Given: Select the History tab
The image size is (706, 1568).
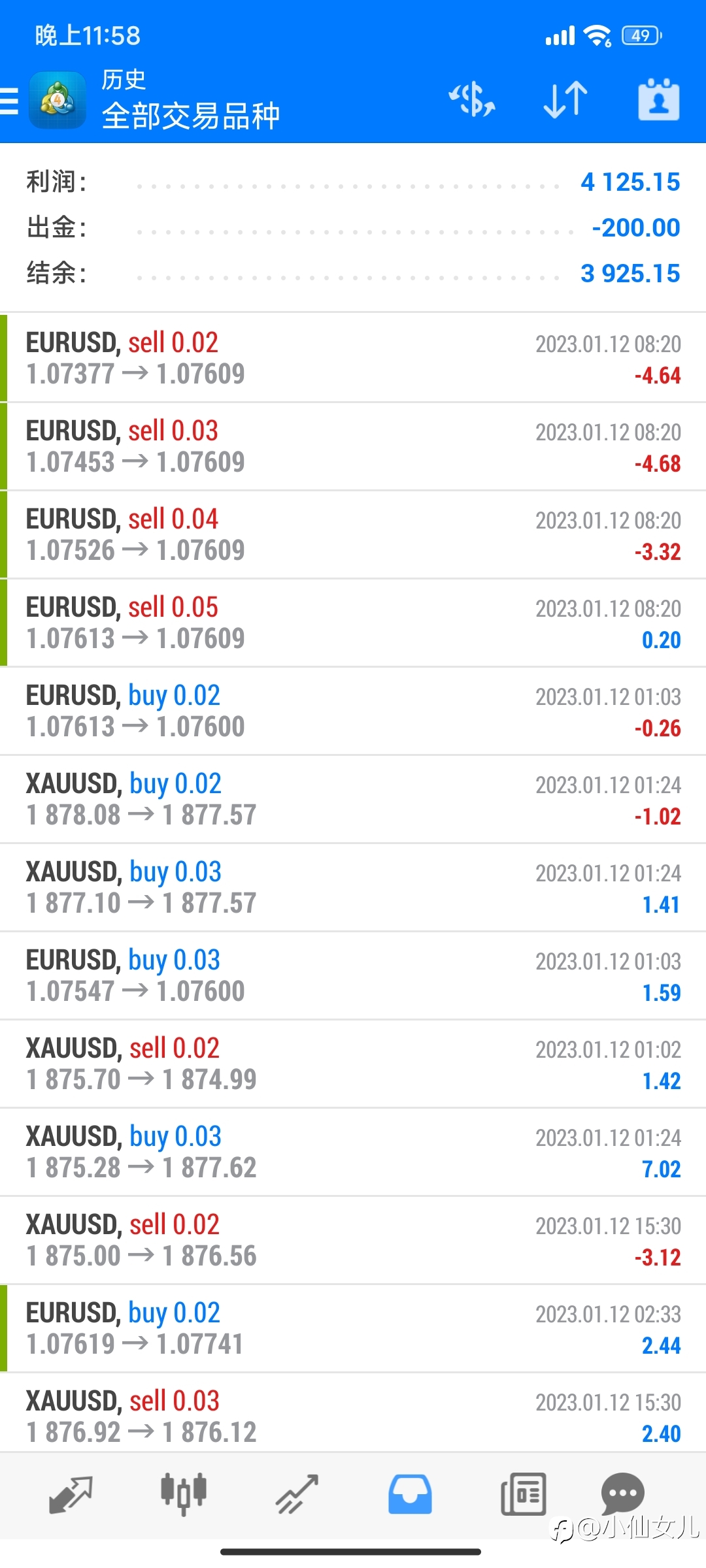Looking at the screenshot, I should [410, 1494].
